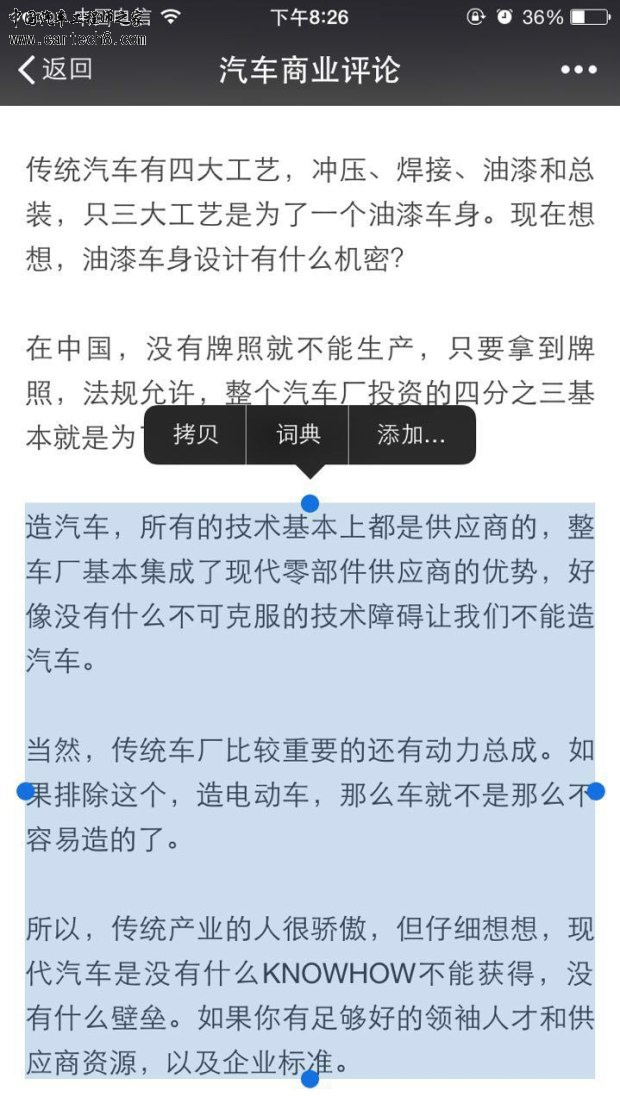
Task: Copy selected text with 拷贝
Action: (x=195, y=435)
